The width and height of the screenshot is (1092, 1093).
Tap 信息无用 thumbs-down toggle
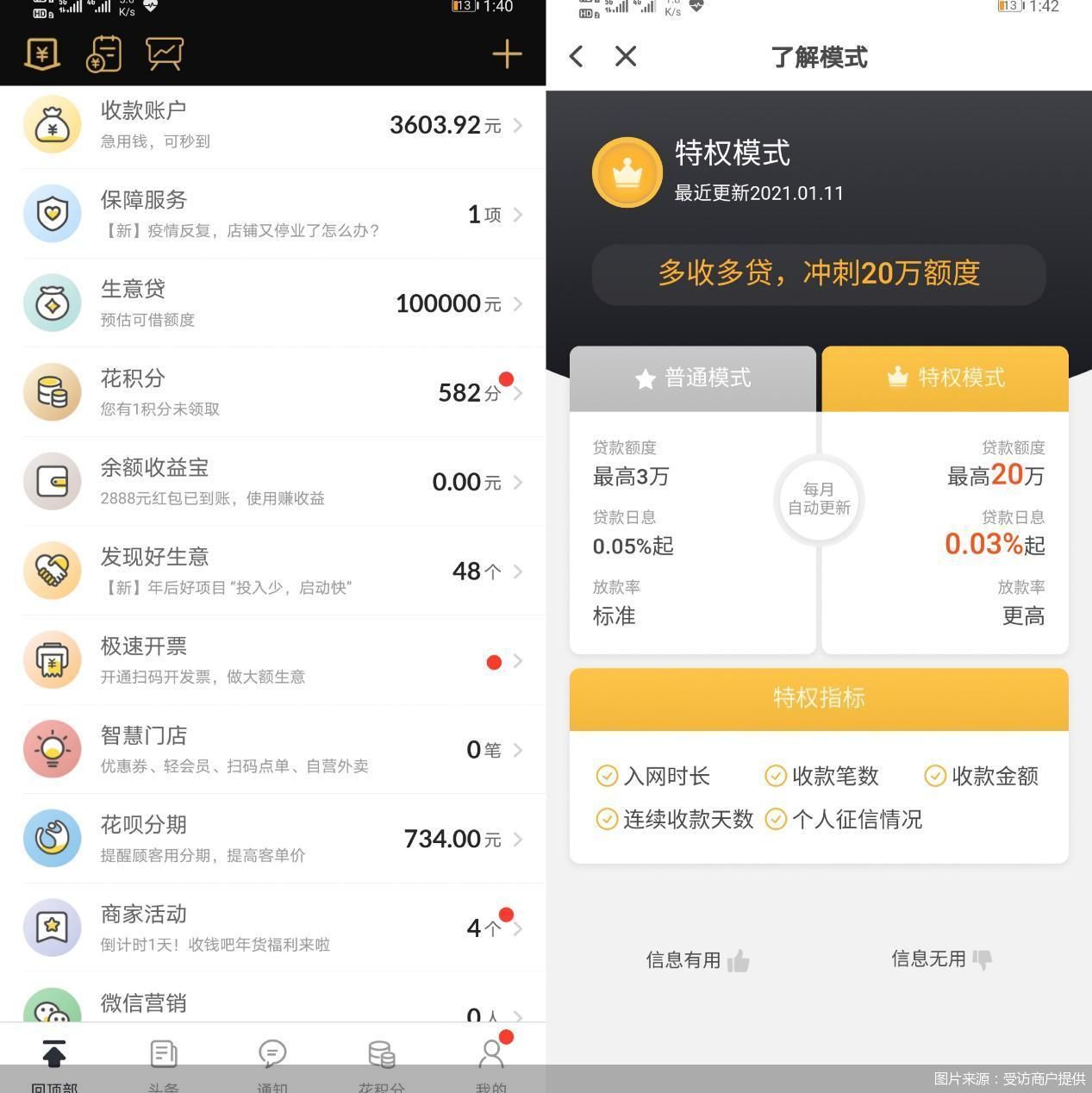[x=983, y=959]
